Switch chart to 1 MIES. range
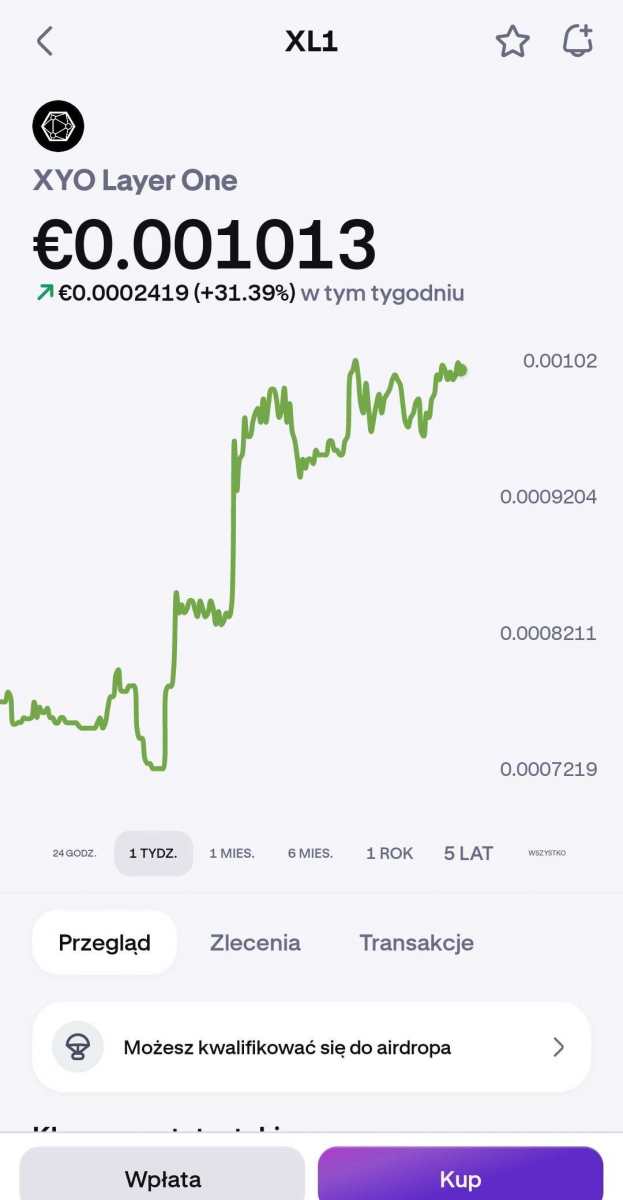623x1200 pixels. pyautogui.click(x=232, y=854)
